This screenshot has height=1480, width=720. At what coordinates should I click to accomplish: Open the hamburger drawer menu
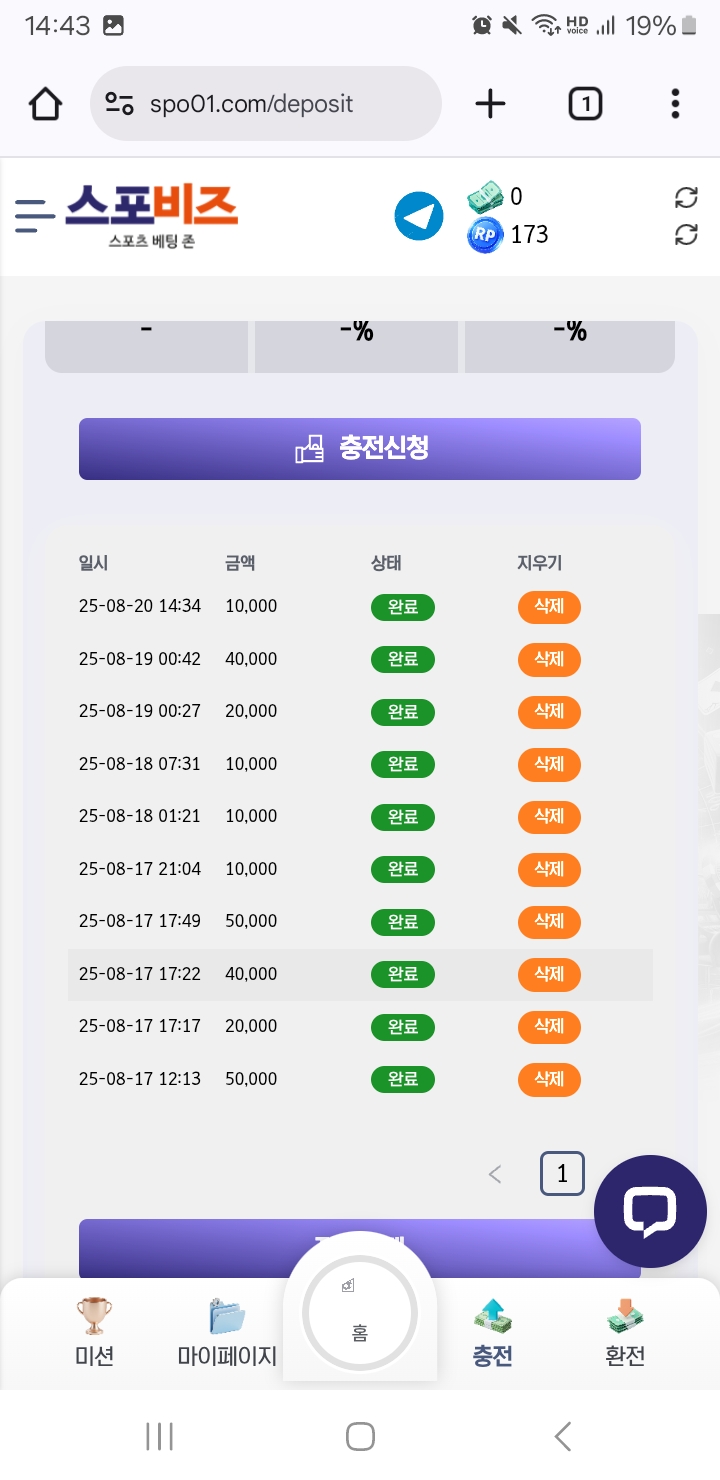tap(34, 216)
